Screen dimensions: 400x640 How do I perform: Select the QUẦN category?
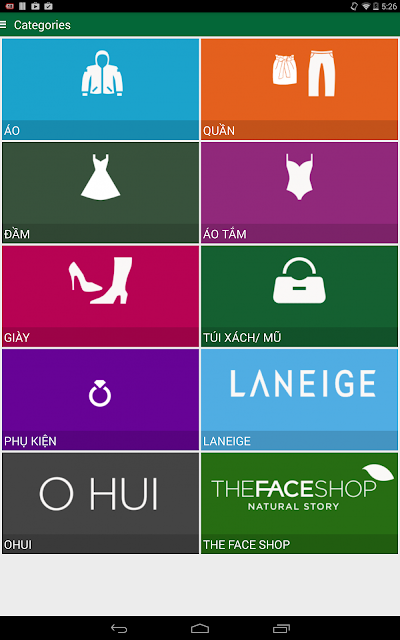[299, 89]
